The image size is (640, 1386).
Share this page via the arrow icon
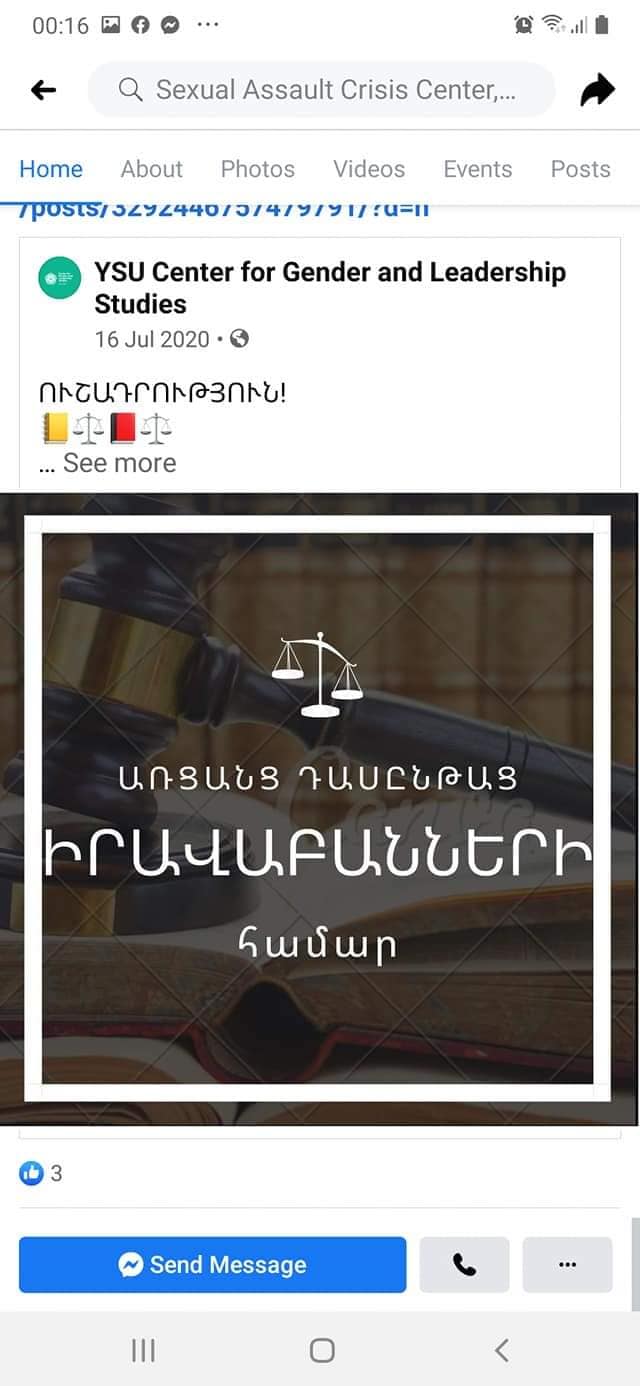coord(597,92)
